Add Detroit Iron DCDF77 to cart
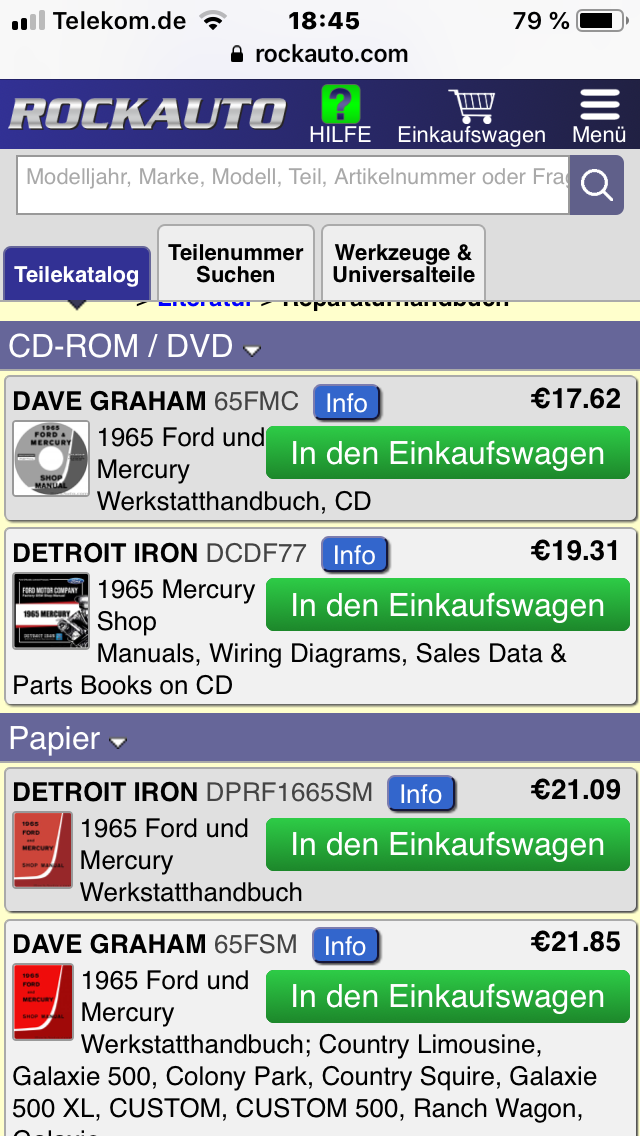This screenshot has width=640, height=1136. (x=448, y=605)
